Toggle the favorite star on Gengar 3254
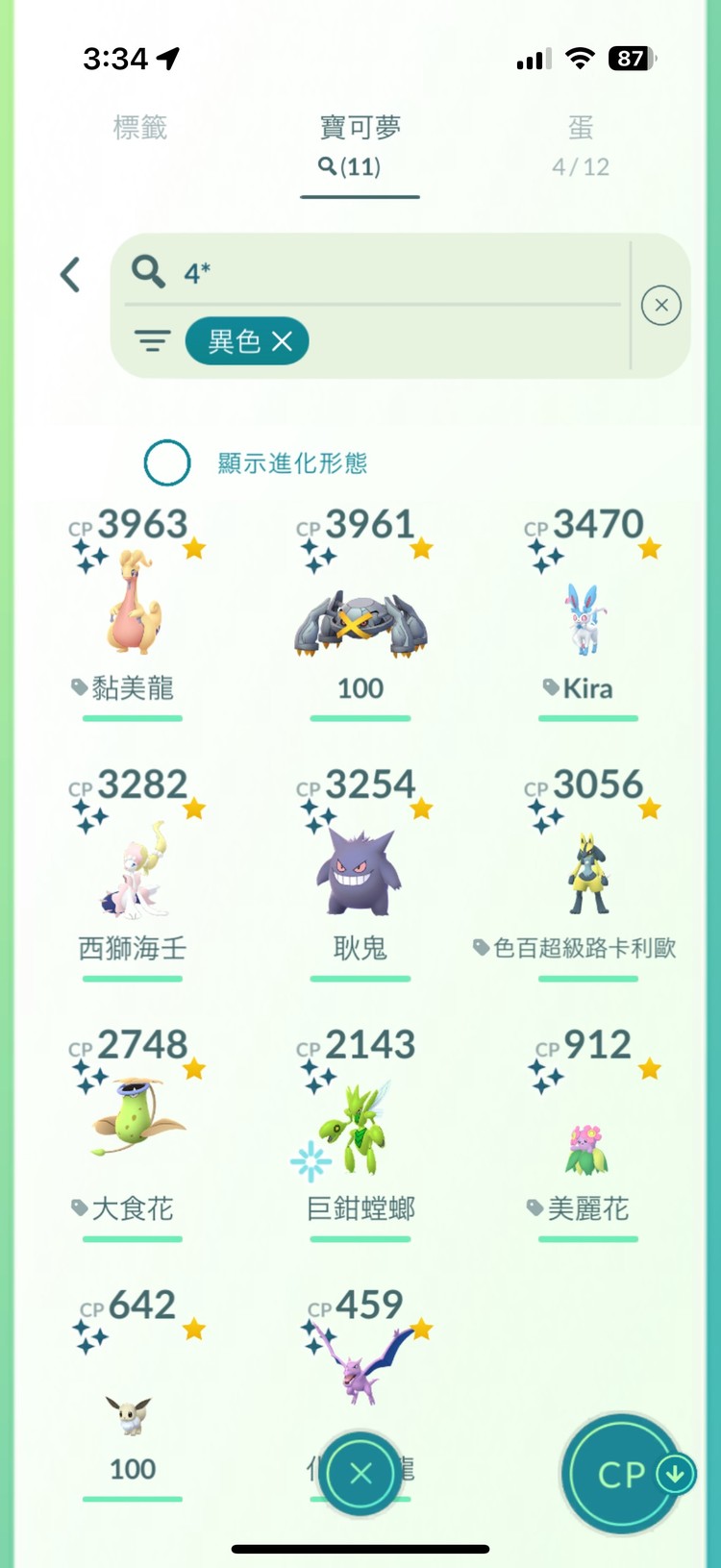Viewport: 721px width, 1568px height. coord(422,808)
